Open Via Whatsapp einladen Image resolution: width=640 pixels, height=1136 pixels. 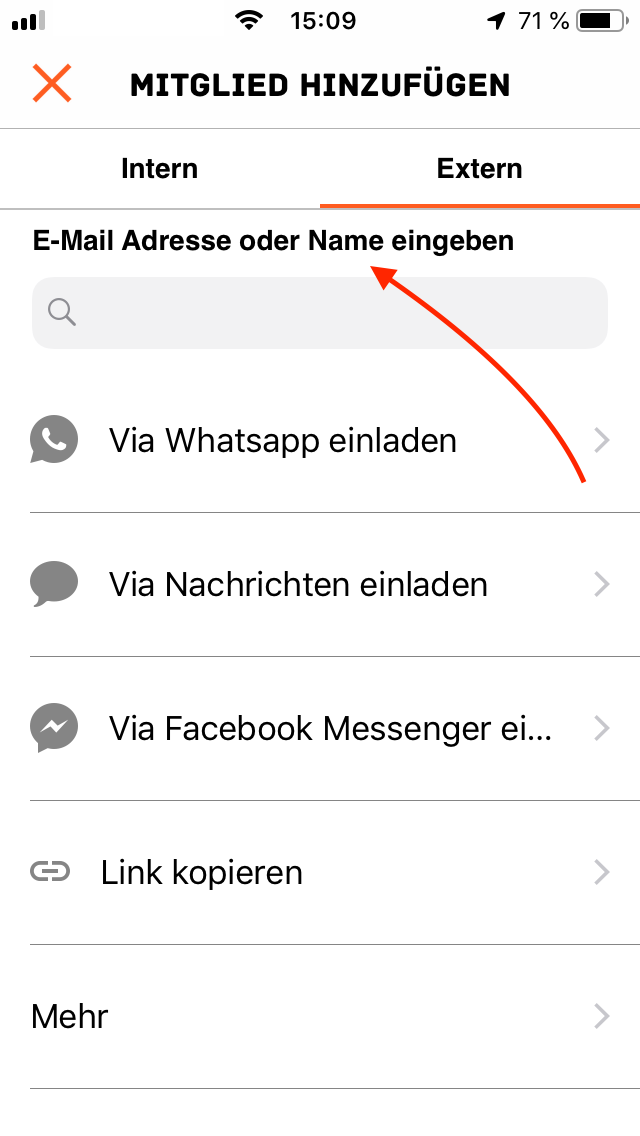(320, 440)
